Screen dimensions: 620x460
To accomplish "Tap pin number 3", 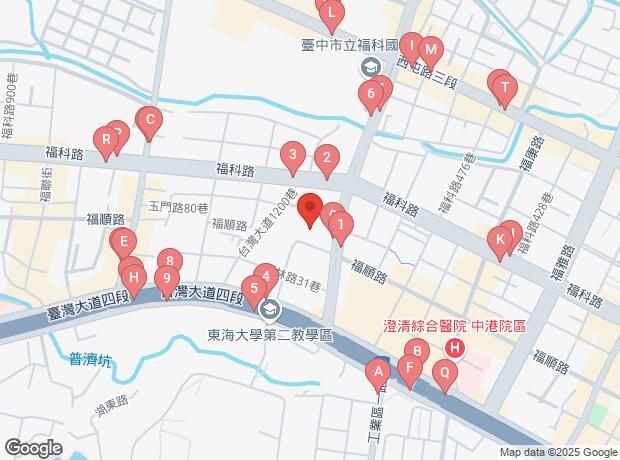I will (x=292, y=155).
